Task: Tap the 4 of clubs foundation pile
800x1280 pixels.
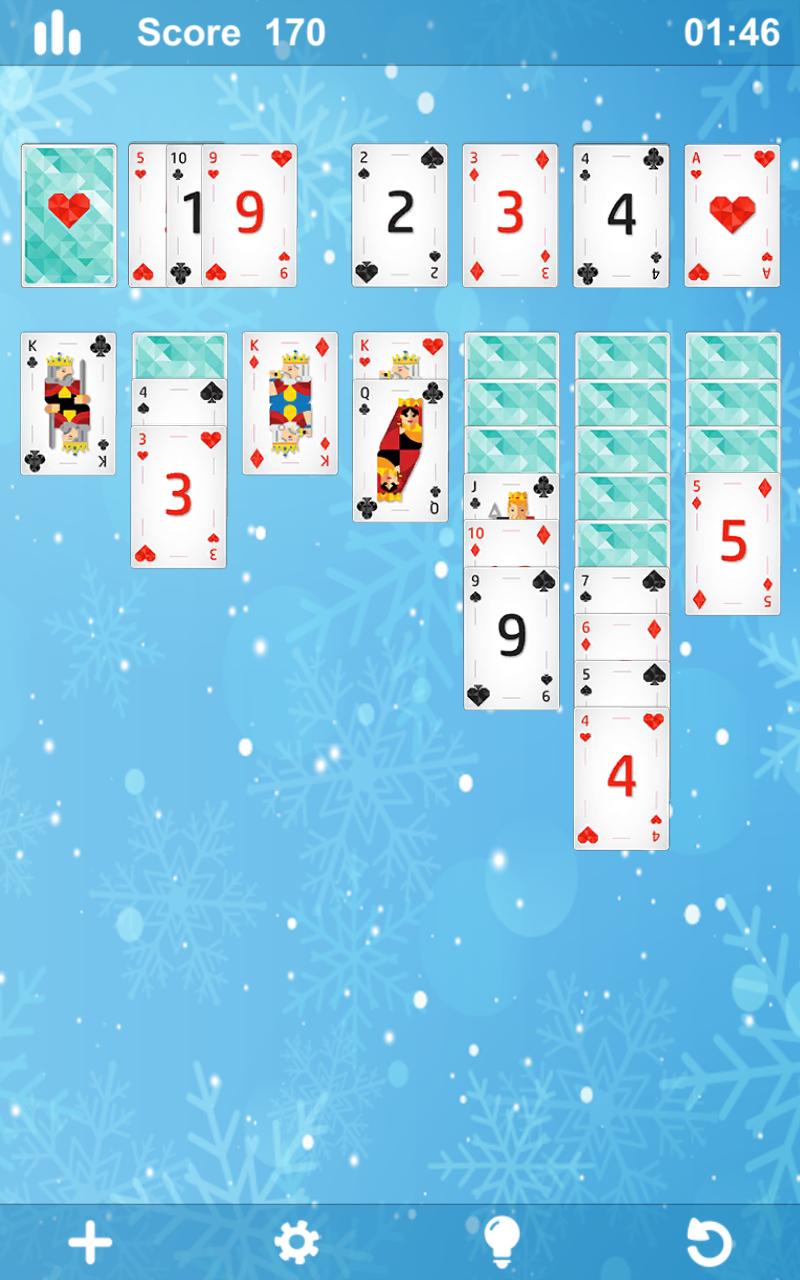Action: [x=621, y=215]
